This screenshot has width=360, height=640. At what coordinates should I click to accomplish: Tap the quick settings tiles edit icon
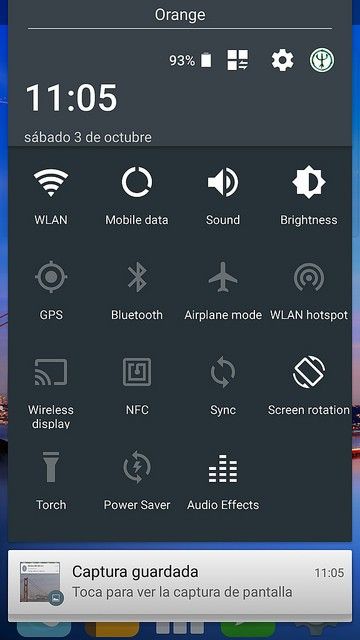(x=238, y=60)
